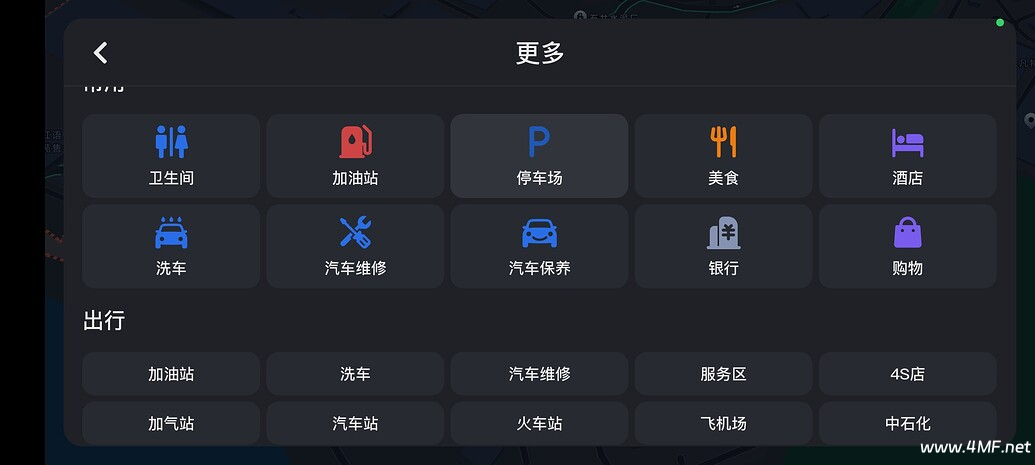The height and width of the screenshot is (465, 1035).
Task: Tap the 服务区 chip under 出行
Action: pos(723,374)
